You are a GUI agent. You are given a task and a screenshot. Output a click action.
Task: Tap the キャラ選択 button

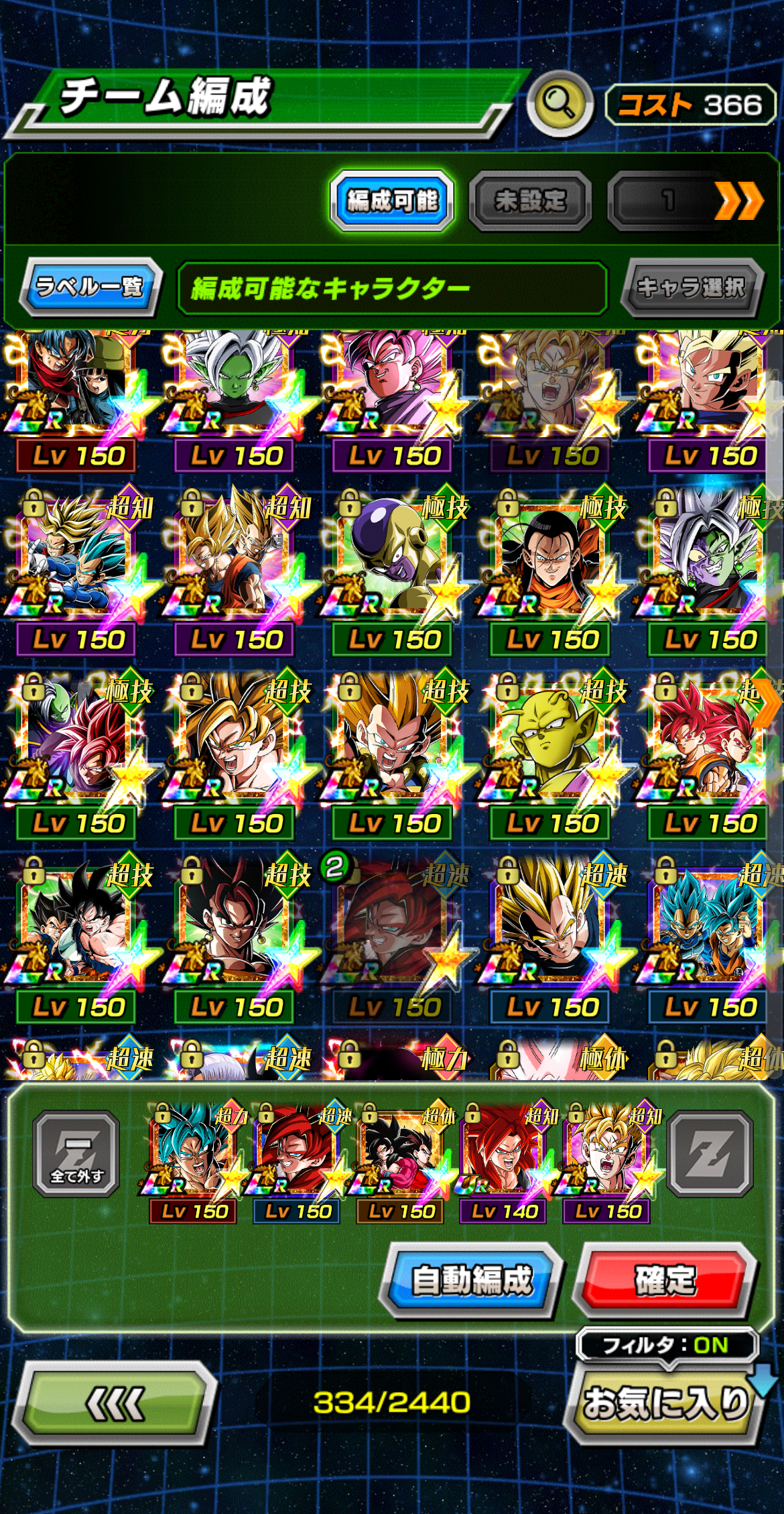(691, 288)
